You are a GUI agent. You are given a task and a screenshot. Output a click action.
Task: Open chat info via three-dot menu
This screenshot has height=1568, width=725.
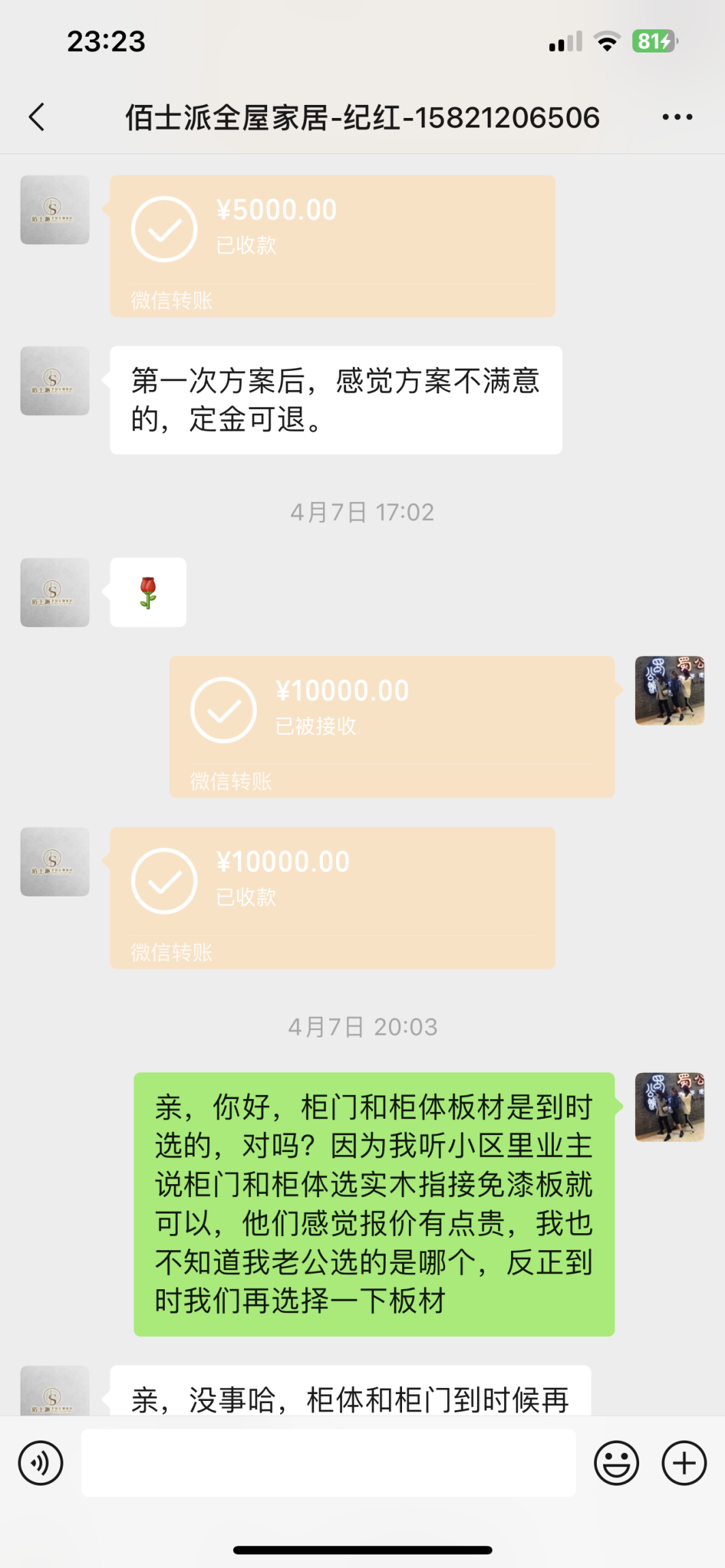pyautogui.click(x=677, y=117)
